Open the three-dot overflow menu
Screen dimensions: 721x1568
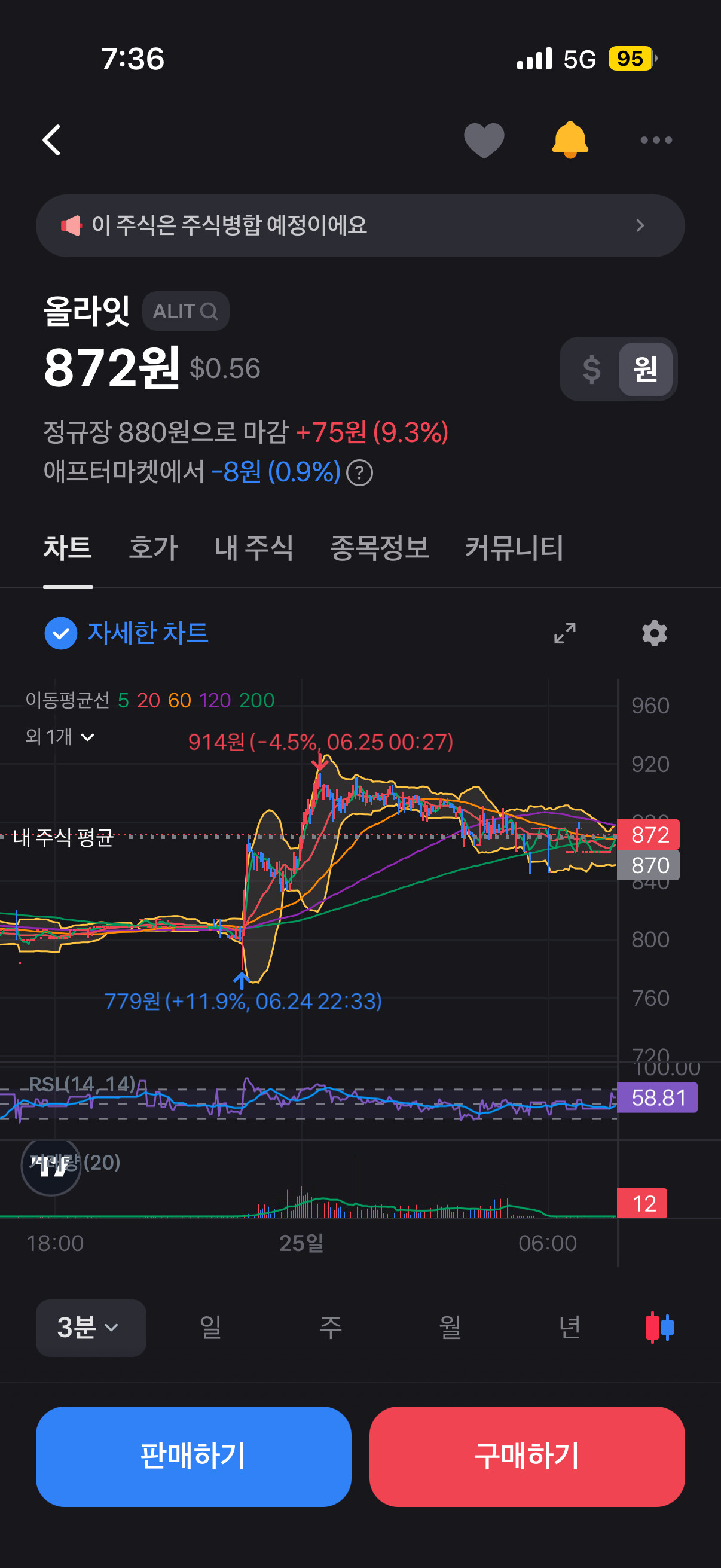click(656, 140)
